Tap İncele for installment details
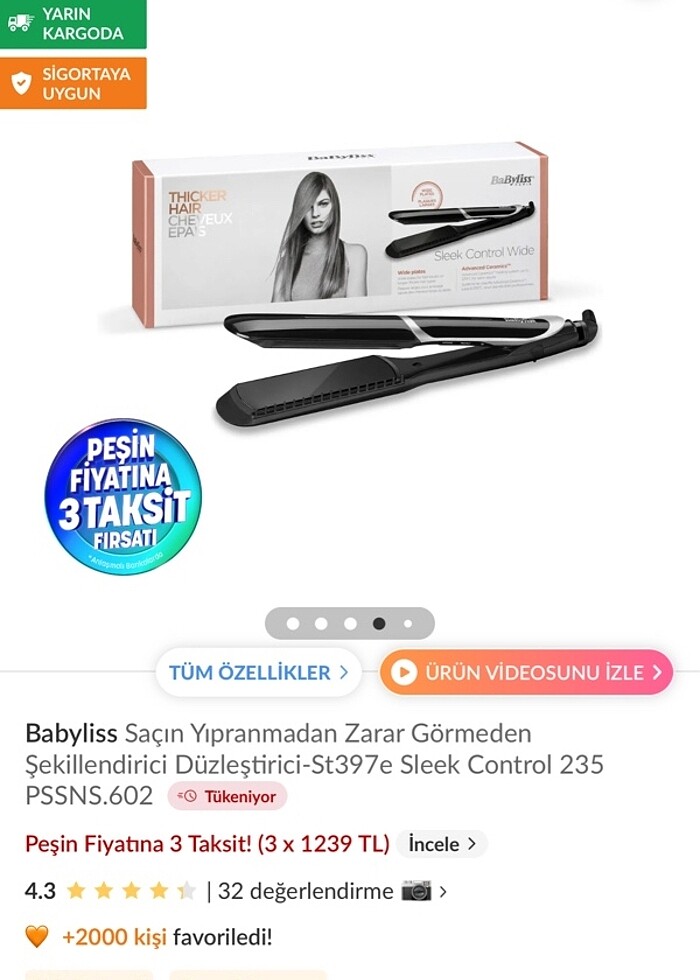The image size is (700, 980). coord(442,844)
